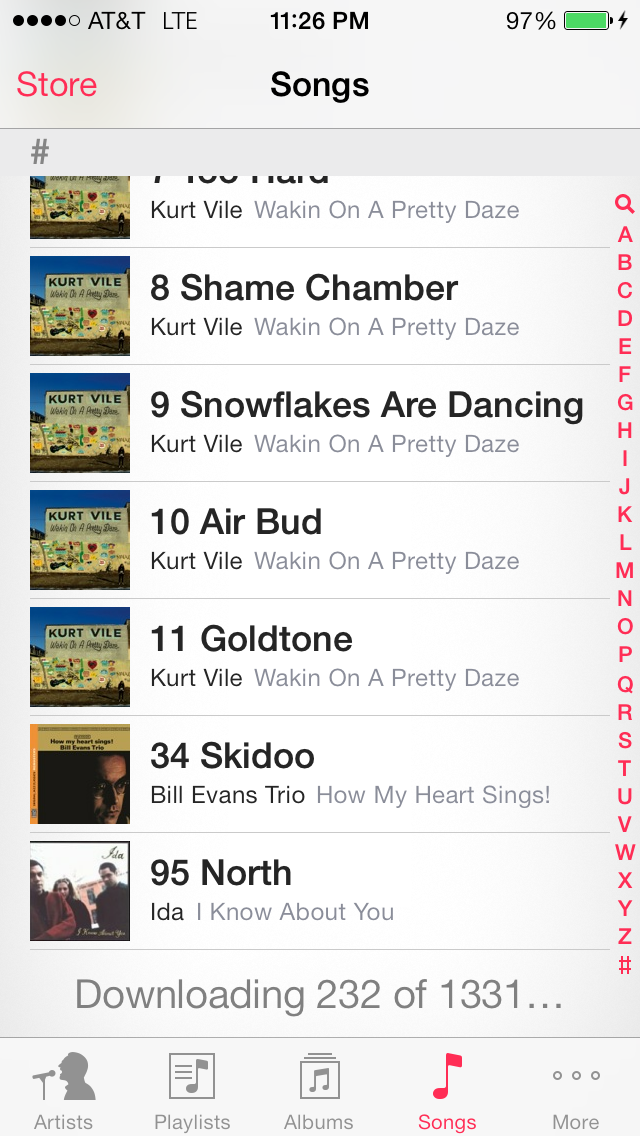Jump to letter Z in the index

point(625,936)
